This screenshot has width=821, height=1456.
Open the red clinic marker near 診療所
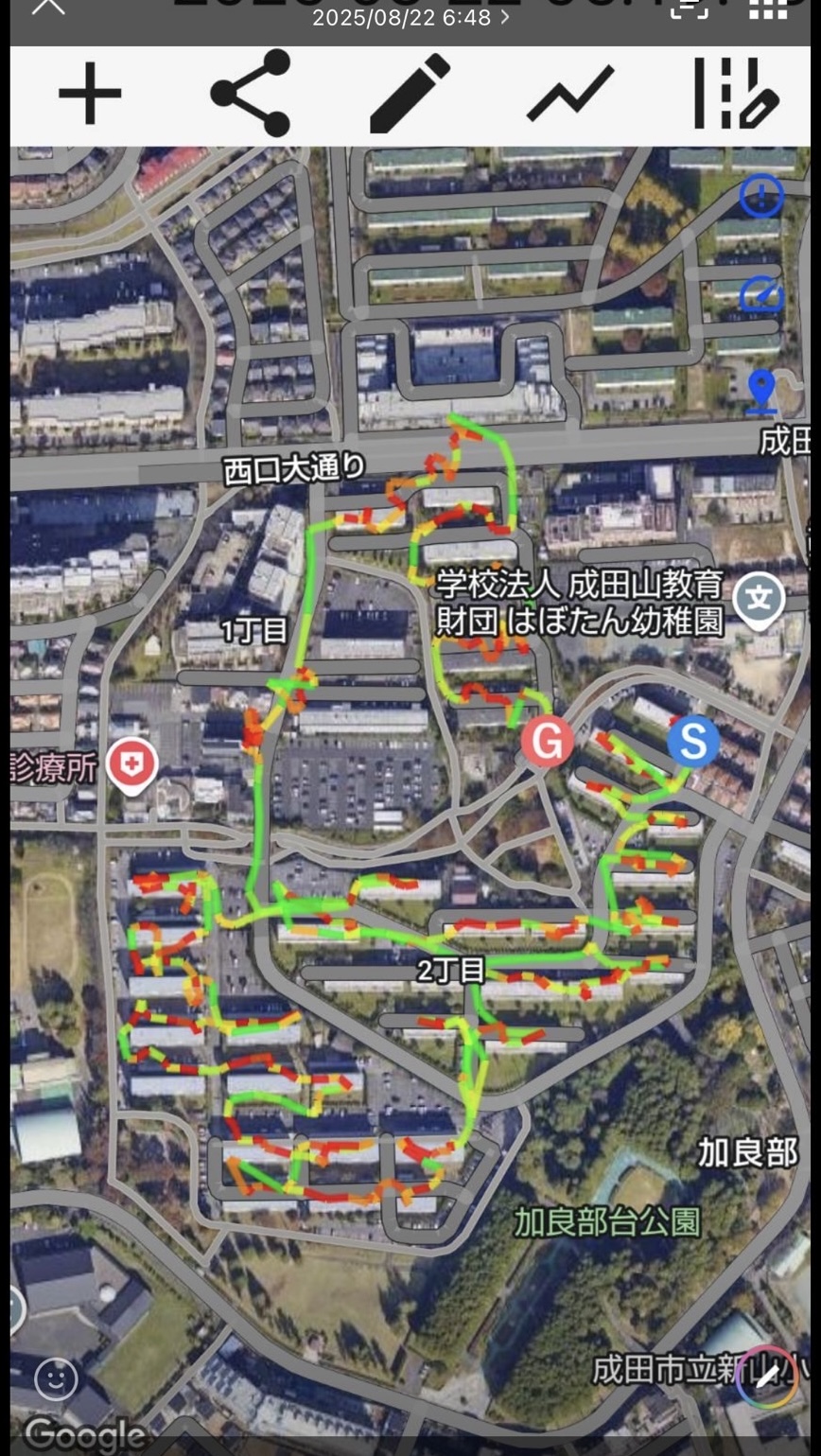coord(131,763)
